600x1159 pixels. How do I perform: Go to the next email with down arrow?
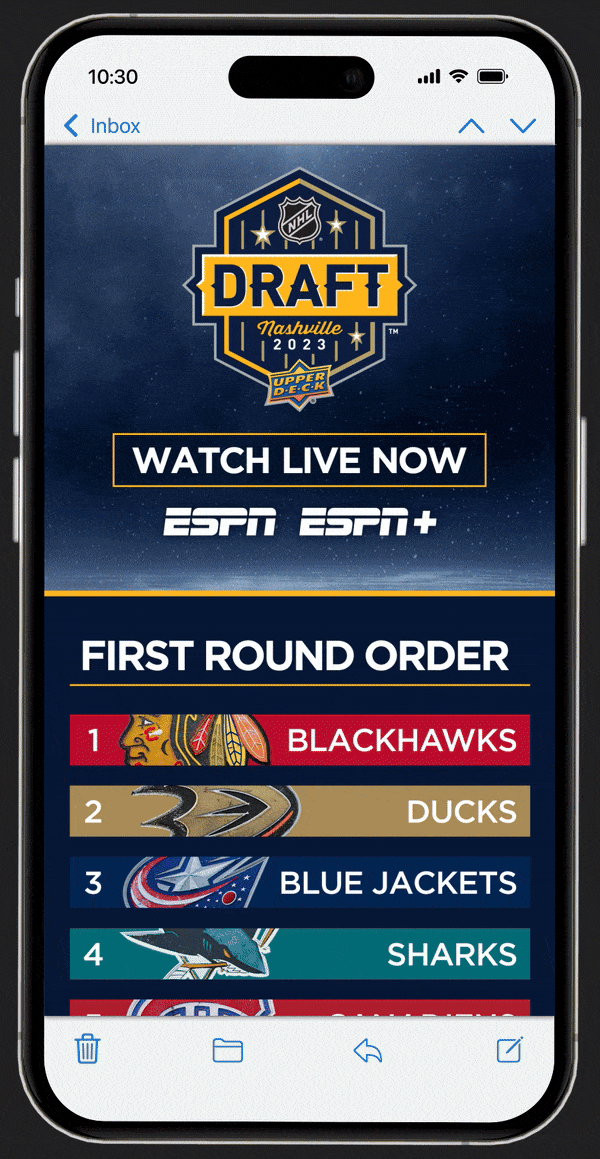coord(523,126)
